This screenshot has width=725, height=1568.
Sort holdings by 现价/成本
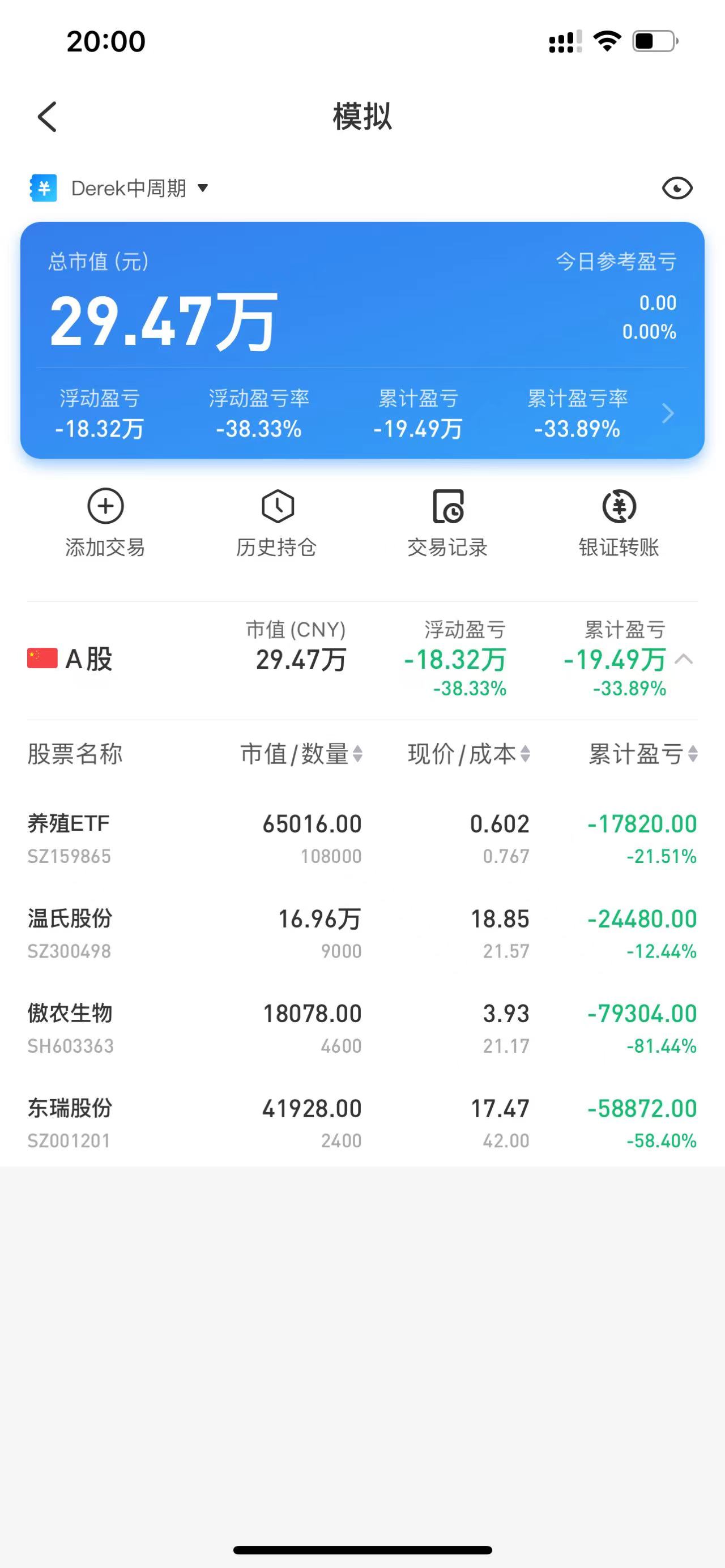click(469, 754)
